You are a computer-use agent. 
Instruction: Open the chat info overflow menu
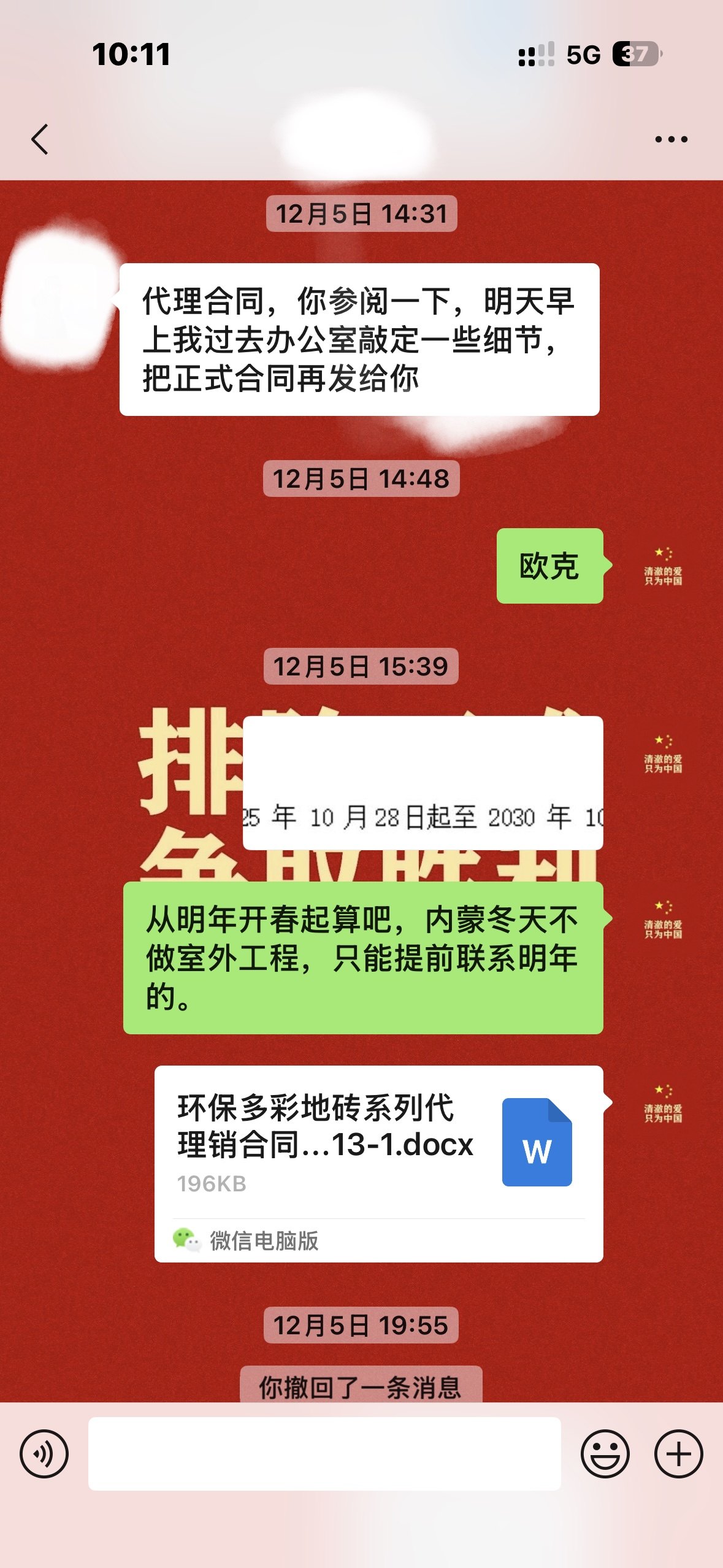671,140
